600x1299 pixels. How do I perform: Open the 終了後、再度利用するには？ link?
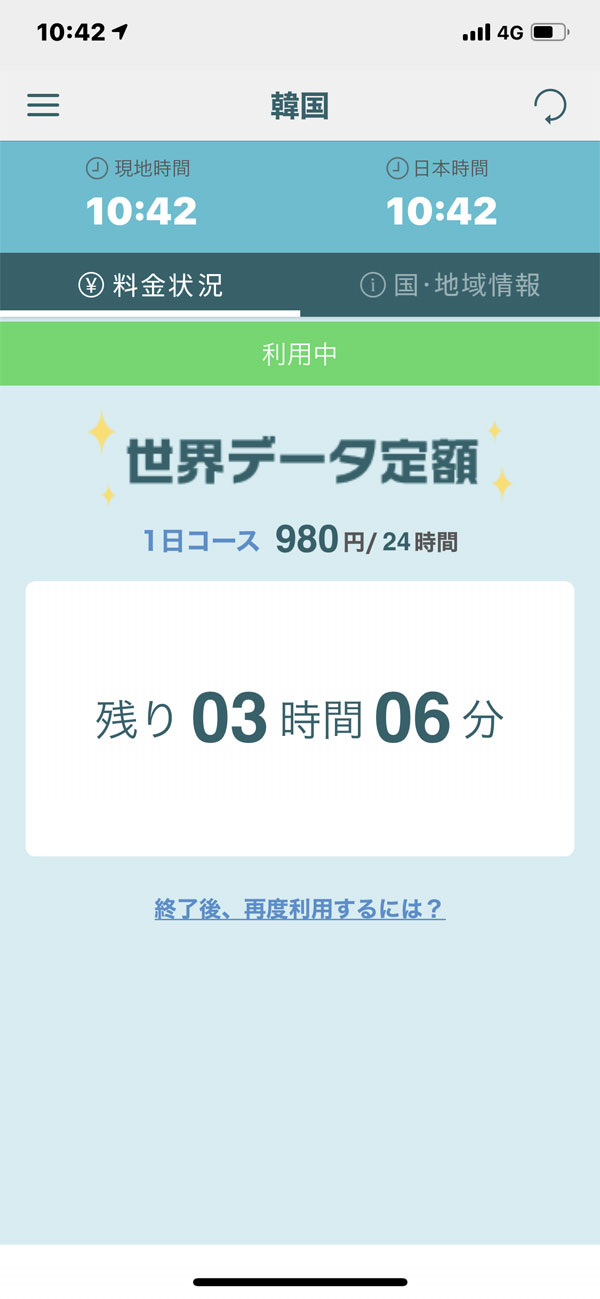tap(300, 909)
